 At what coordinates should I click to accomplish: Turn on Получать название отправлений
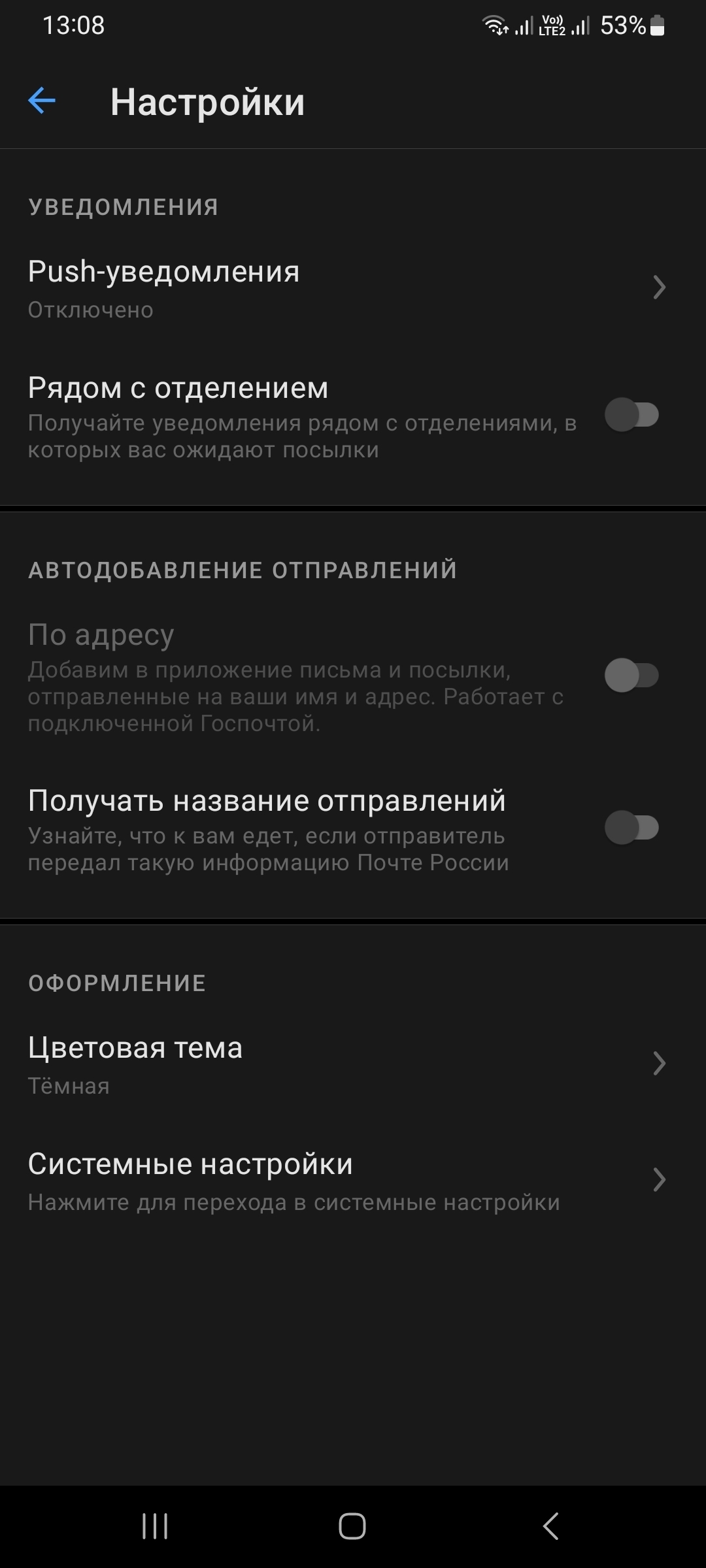pos(631,828)
